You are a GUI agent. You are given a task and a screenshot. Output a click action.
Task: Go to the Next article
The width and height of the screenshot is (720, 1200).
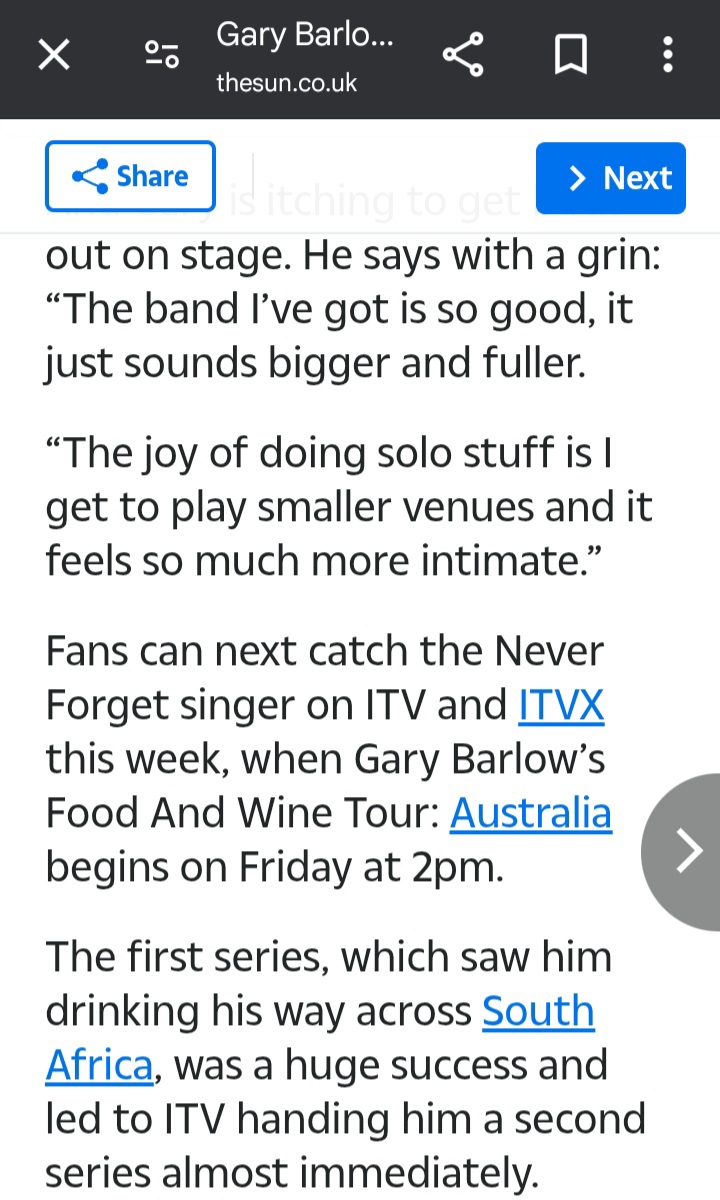610,178
